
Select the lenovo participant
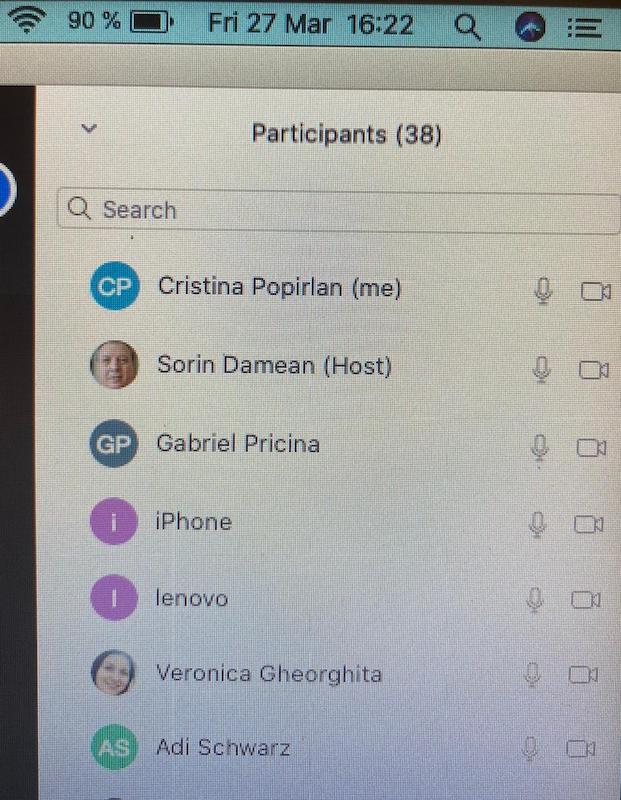[192, 599]
